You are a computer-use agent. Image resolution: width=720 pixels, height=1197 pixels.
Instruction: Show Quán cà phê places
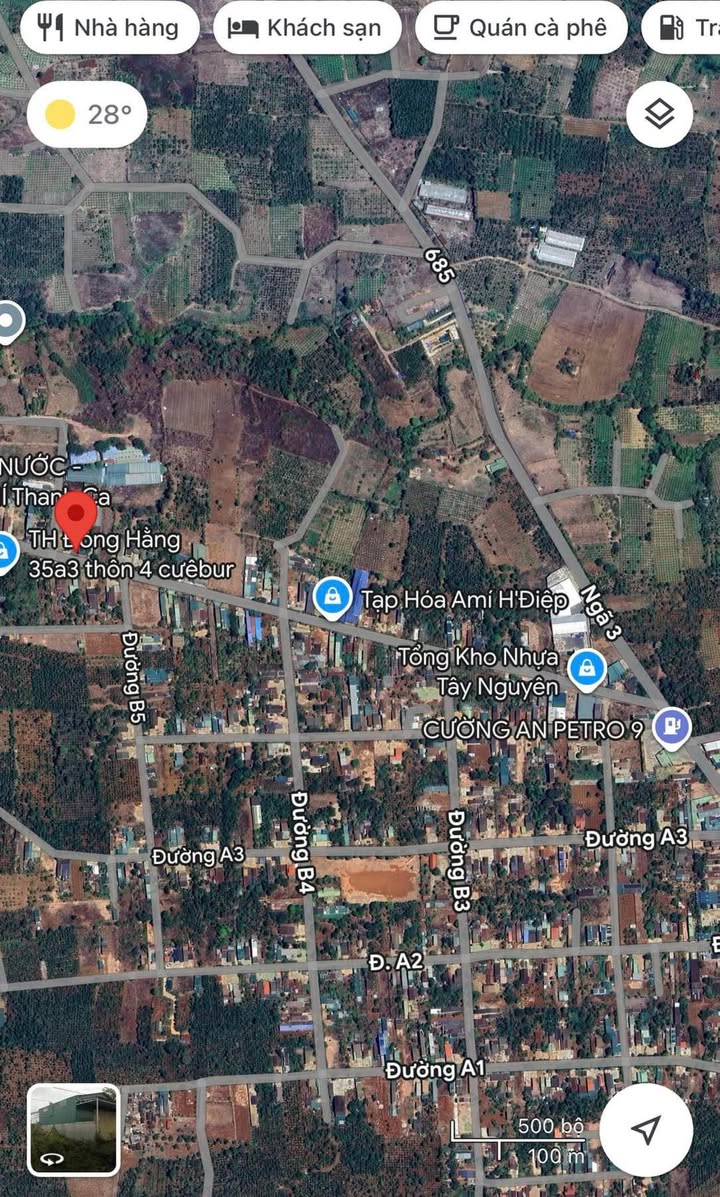[521, 28]
